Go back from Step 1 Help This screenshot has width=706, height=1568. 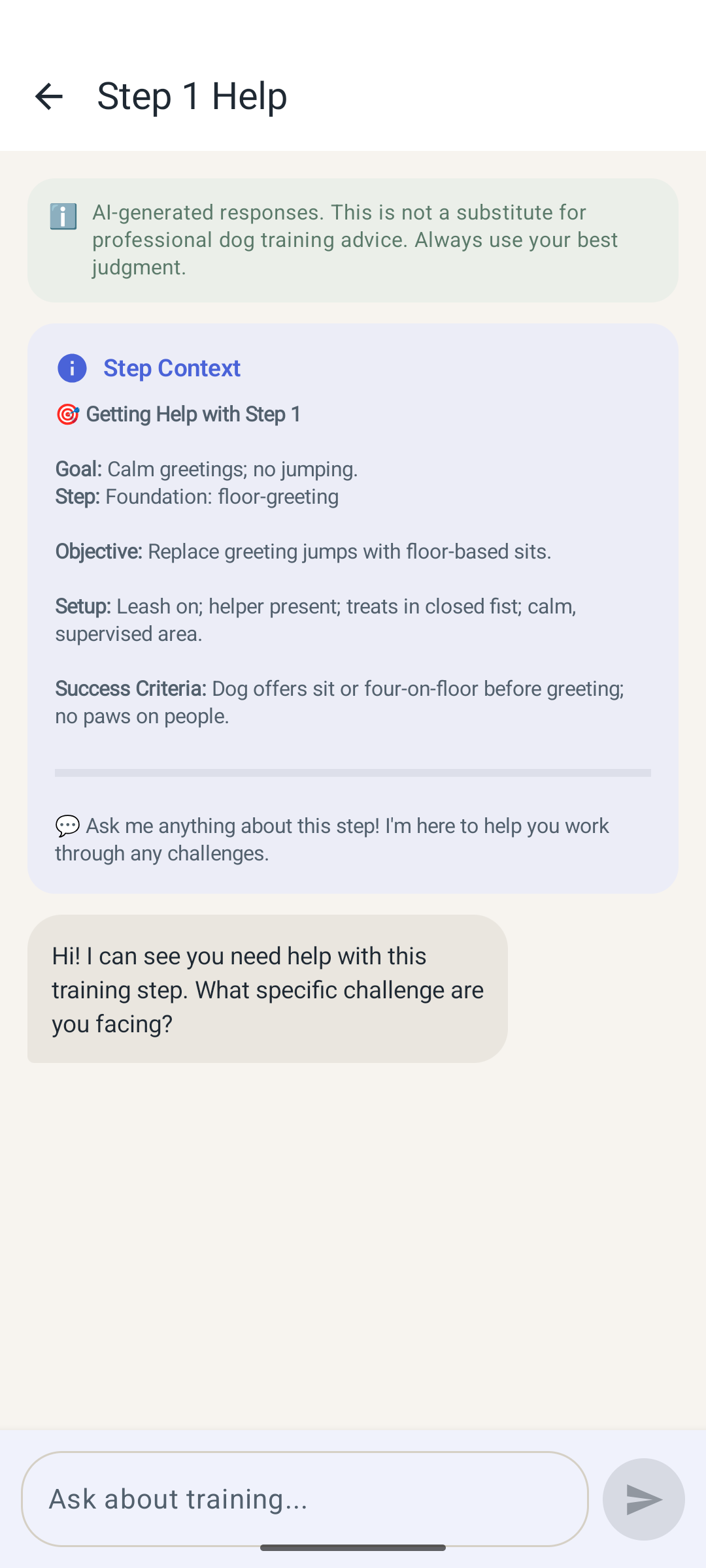point(48,96)
